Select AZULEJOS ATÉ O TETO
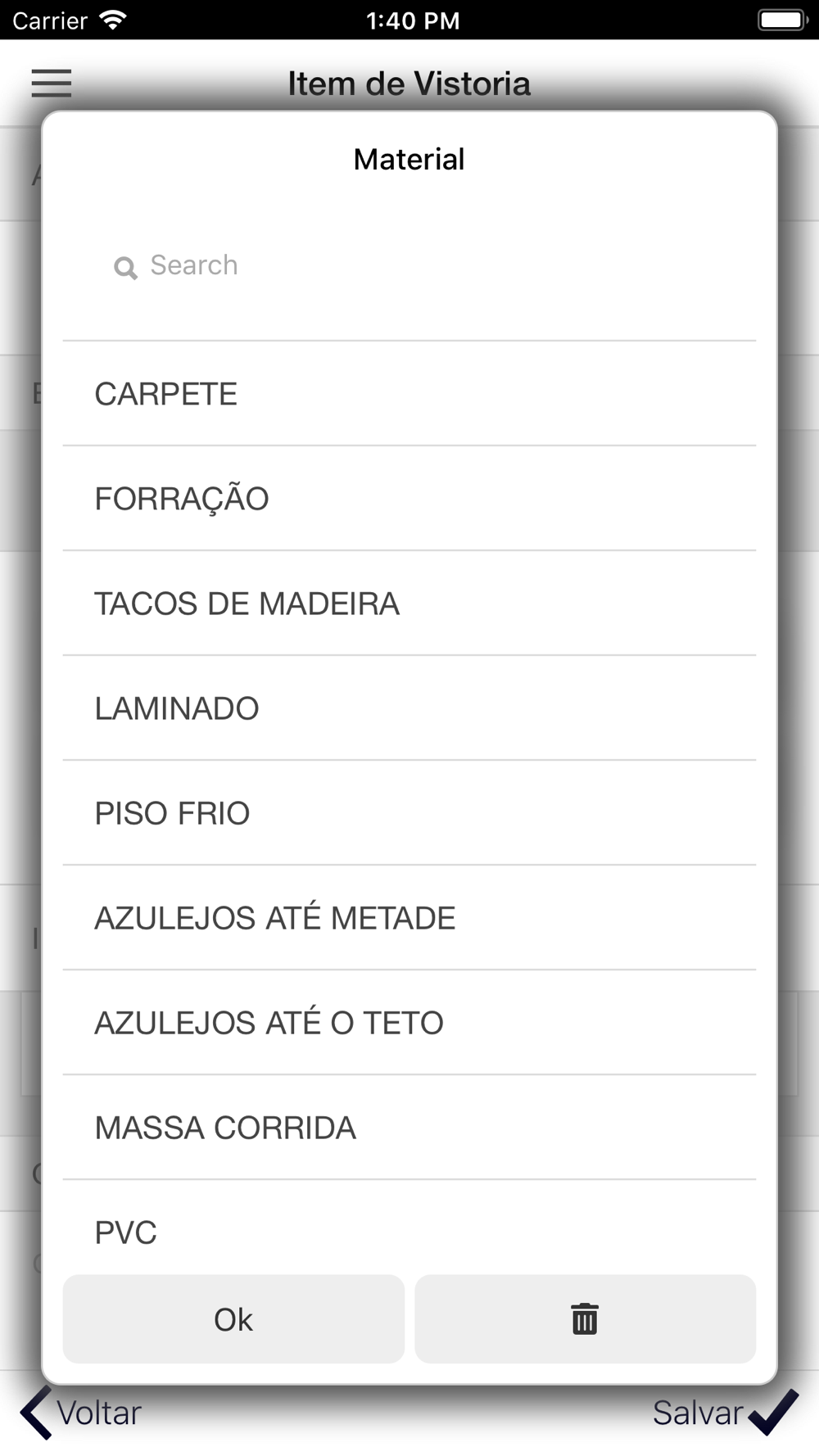This screenshot has height=1456, width=819. [409, 1023]
